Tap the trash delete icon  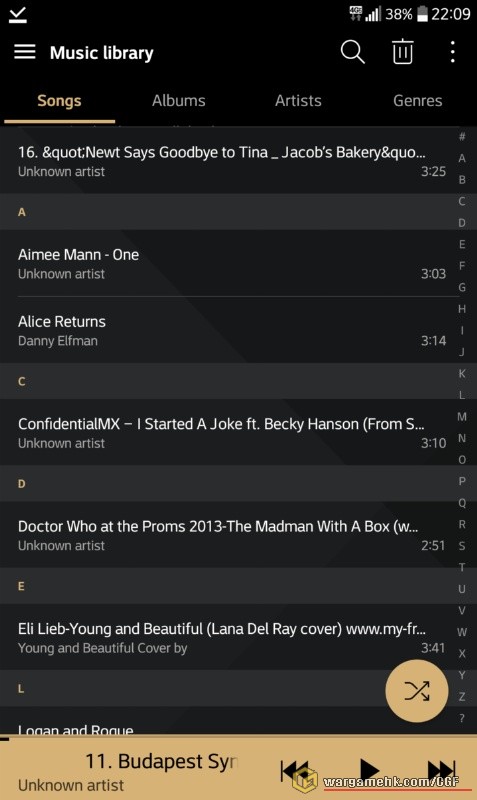[x=403, y=52]
